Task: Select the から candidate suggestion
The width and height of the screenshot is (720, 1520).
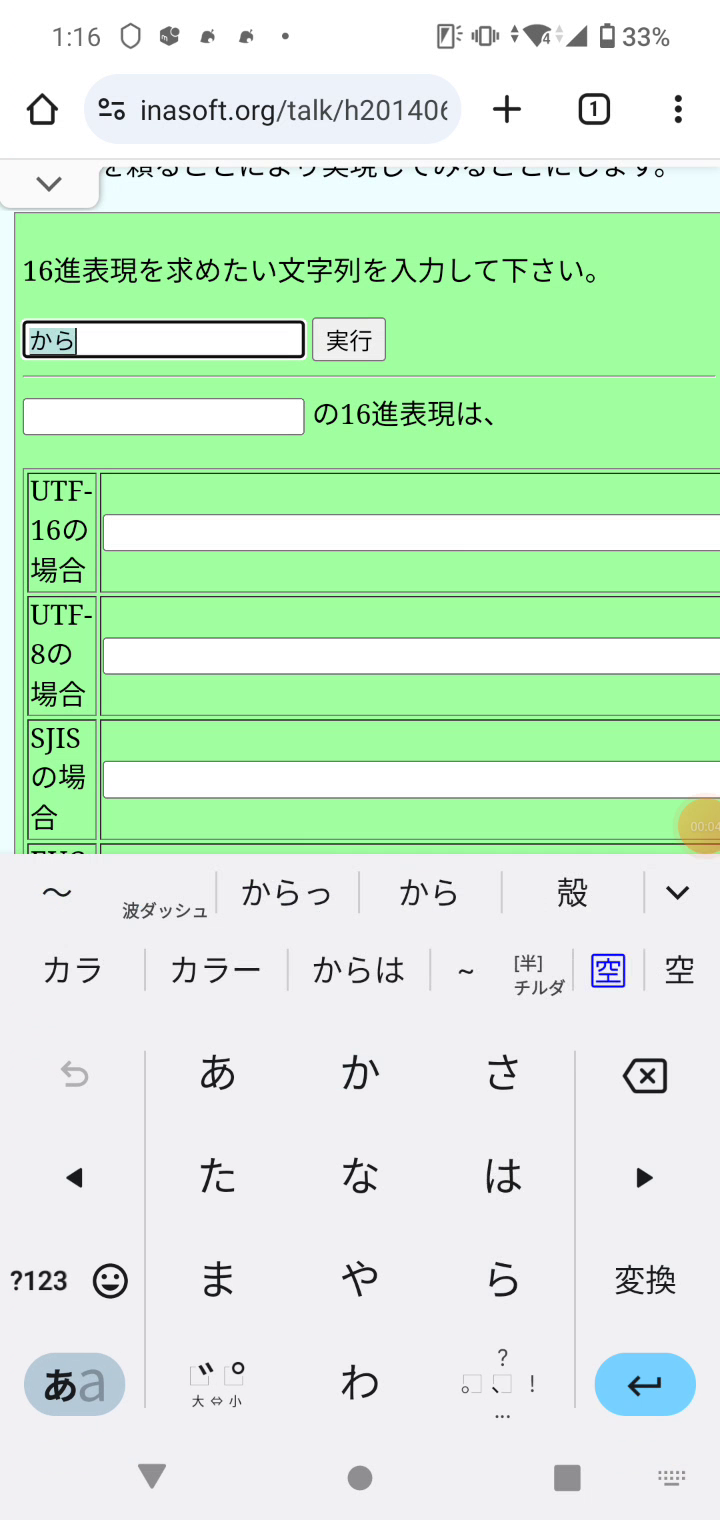Action: tap(429, 892)
